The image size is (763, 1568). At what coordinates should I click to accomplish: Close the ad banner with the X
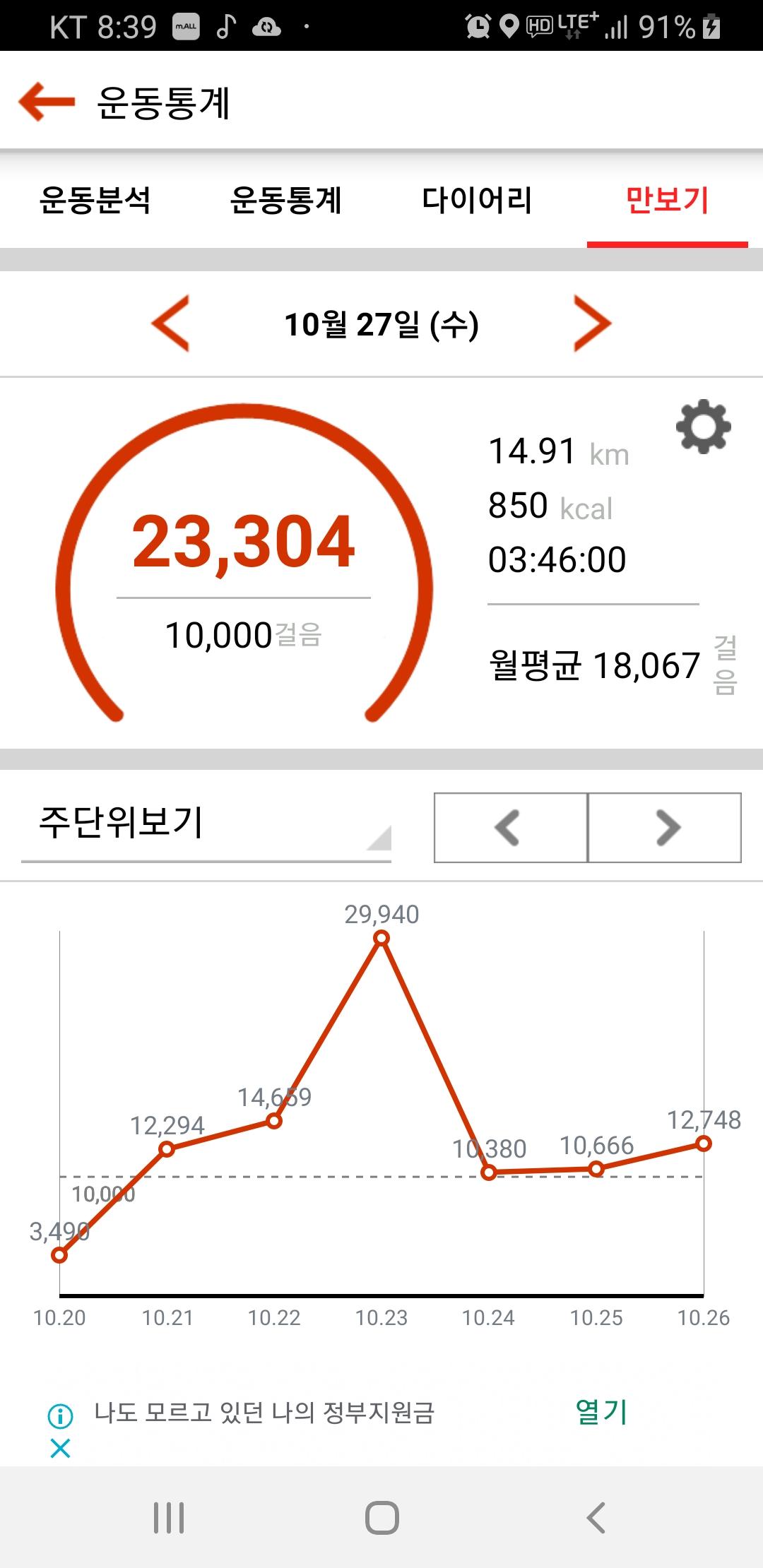[61, 1449]
